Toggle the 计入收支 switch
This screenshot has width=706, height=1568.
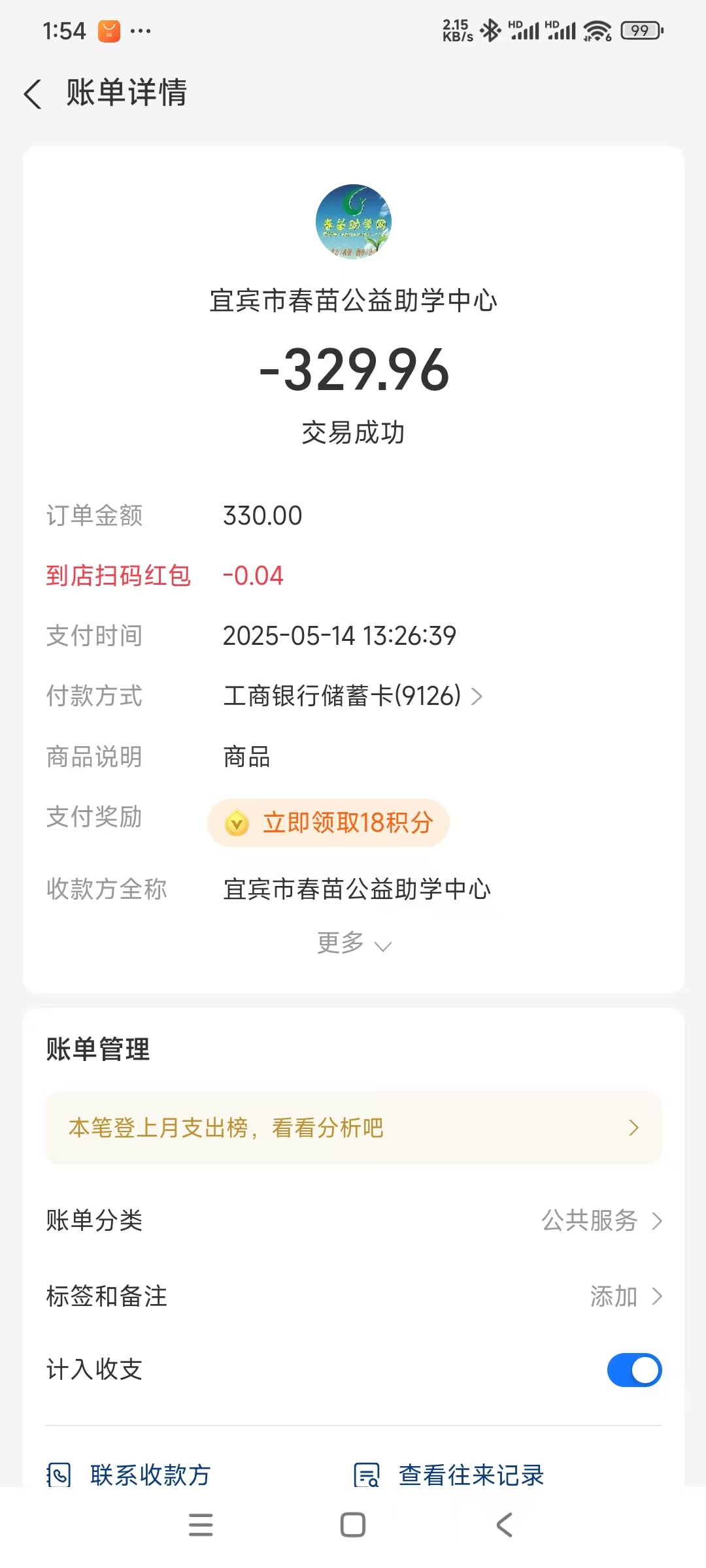[x=634, y=1370]
